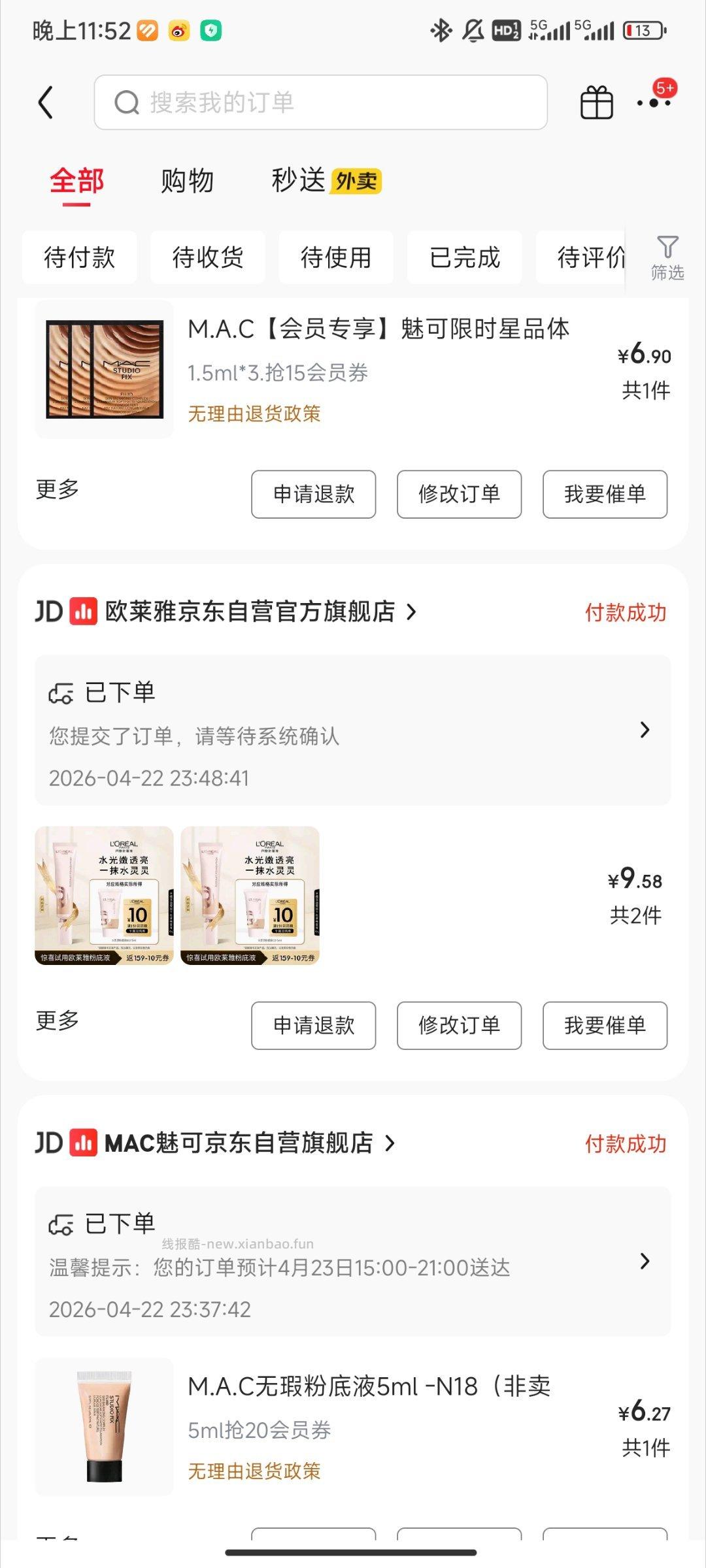Select the 待付款 filter chip
The width and height of the screenshot is (706, 1568).
(79, 257)
